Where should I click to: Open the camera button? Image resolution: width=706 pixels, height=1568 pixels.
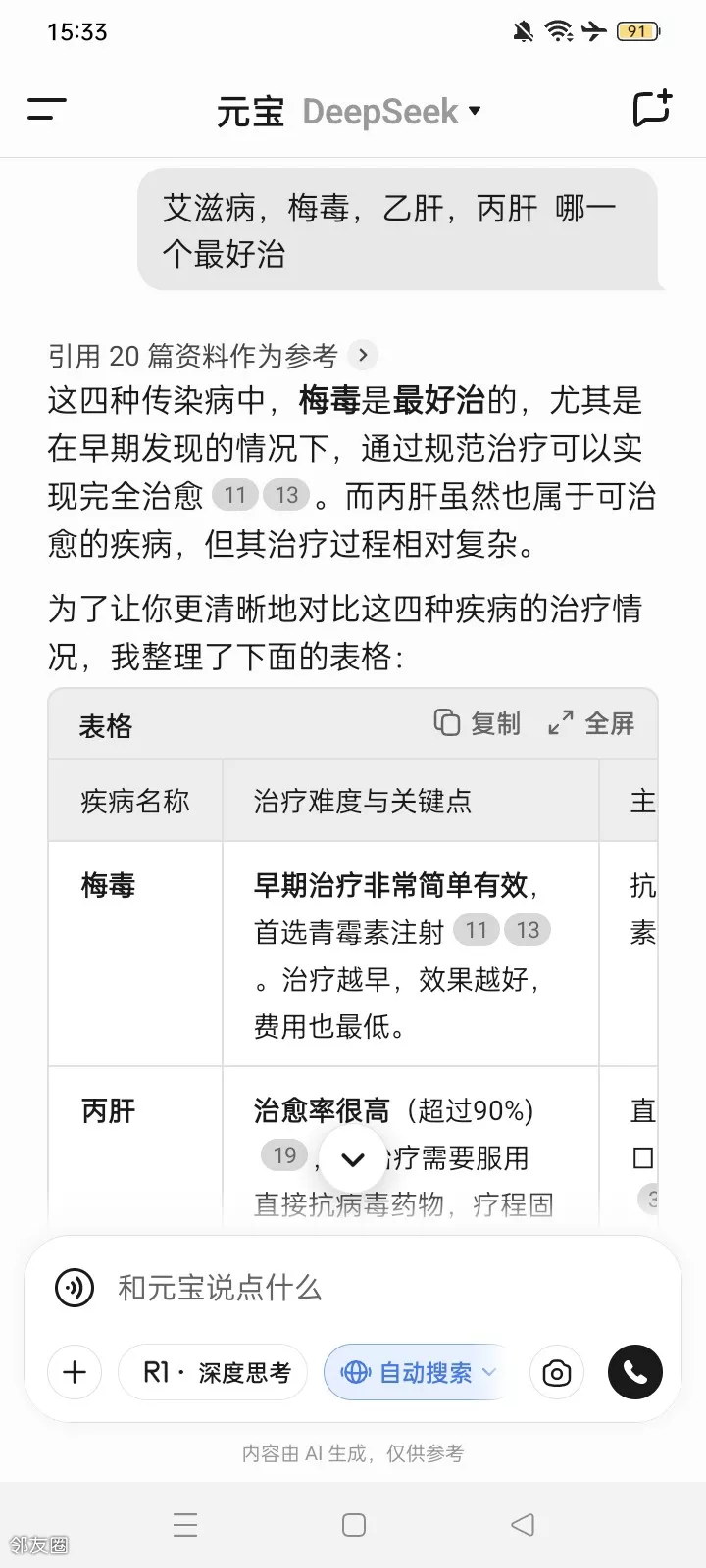pyautogui.click(x=556, y=1372)
